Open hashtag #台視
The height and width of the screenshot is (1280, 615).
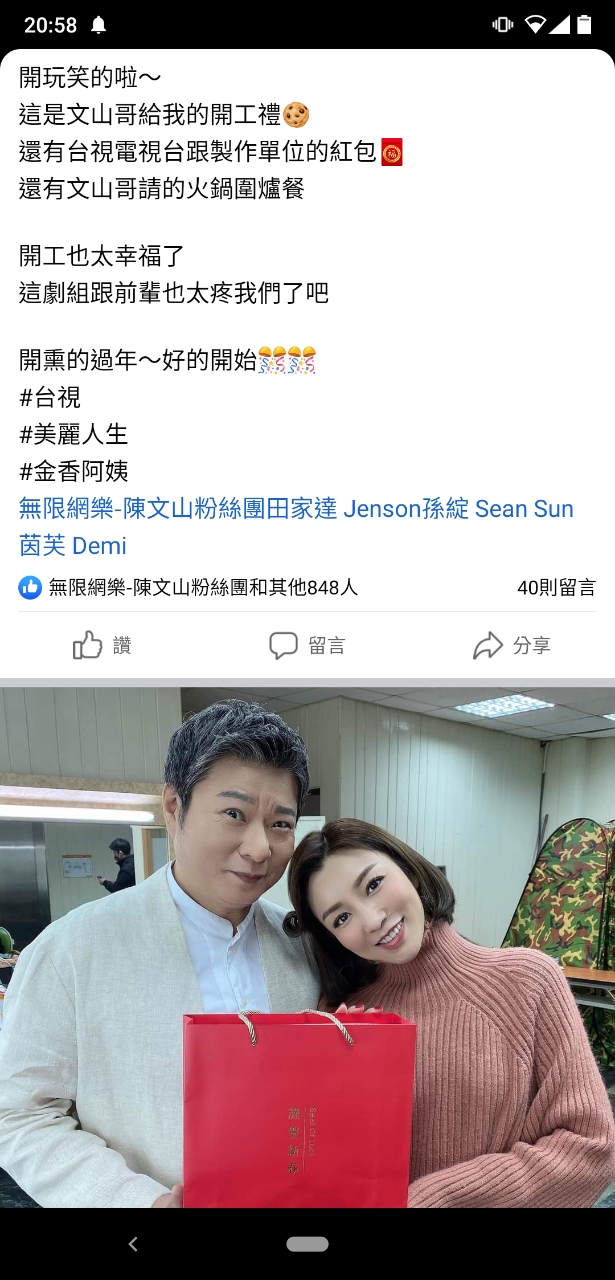[x=50, y=397]
